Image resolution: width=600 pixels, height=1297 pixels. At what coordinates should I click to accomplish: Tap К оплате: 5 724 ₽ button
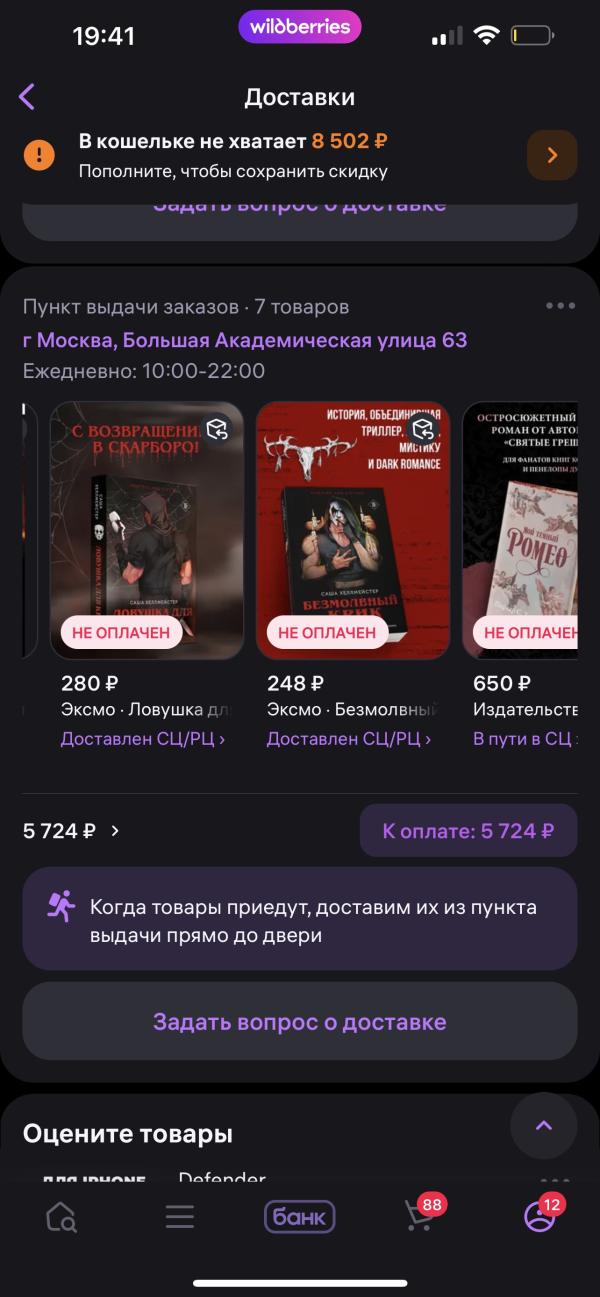coord(468,830)
